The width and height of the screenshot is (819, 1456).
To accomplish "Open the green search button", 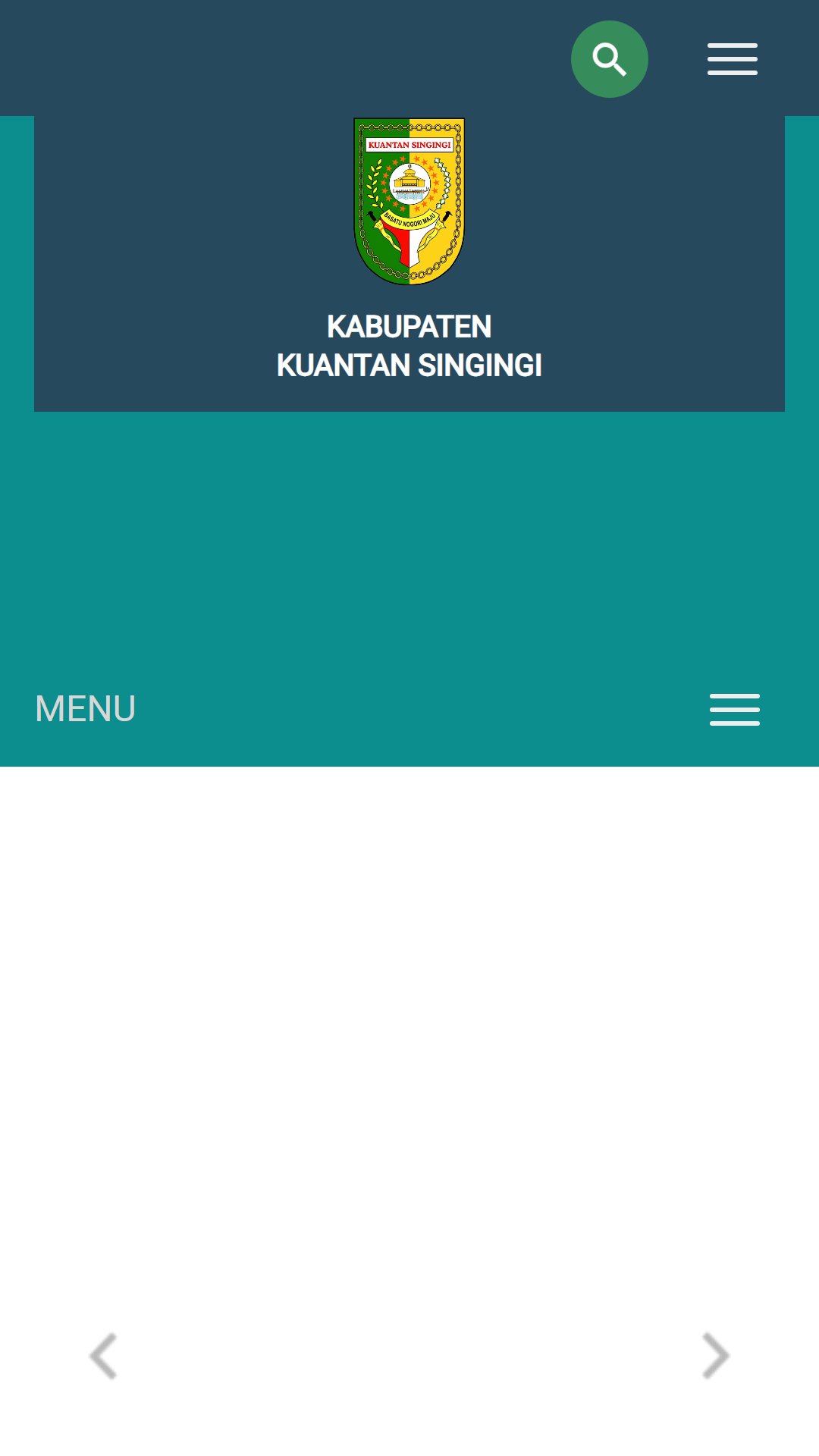I will 610,59.
